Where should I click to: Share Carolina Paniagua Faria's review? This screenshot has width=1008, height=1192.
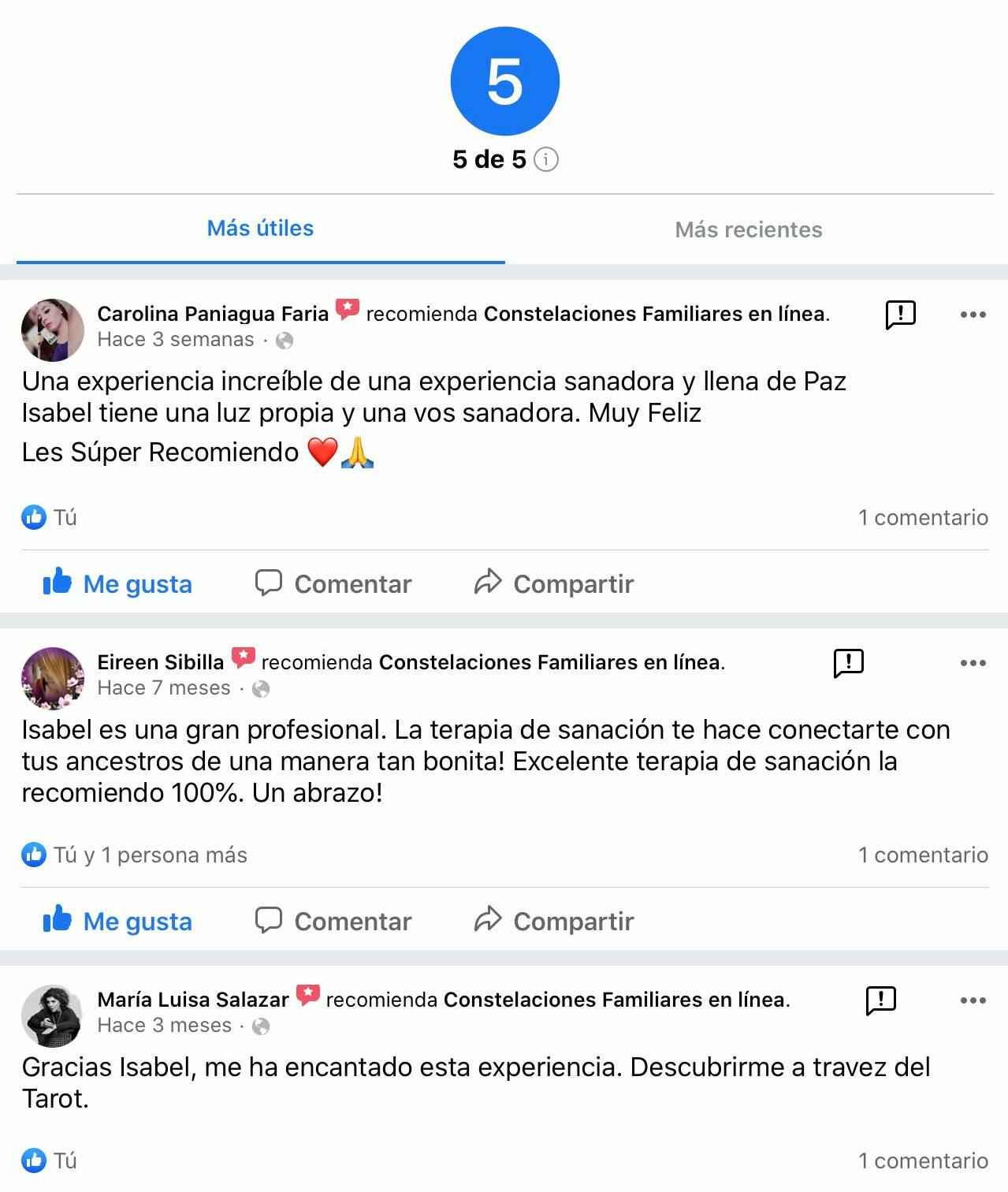pyautogui.click(x=554, y=584)
